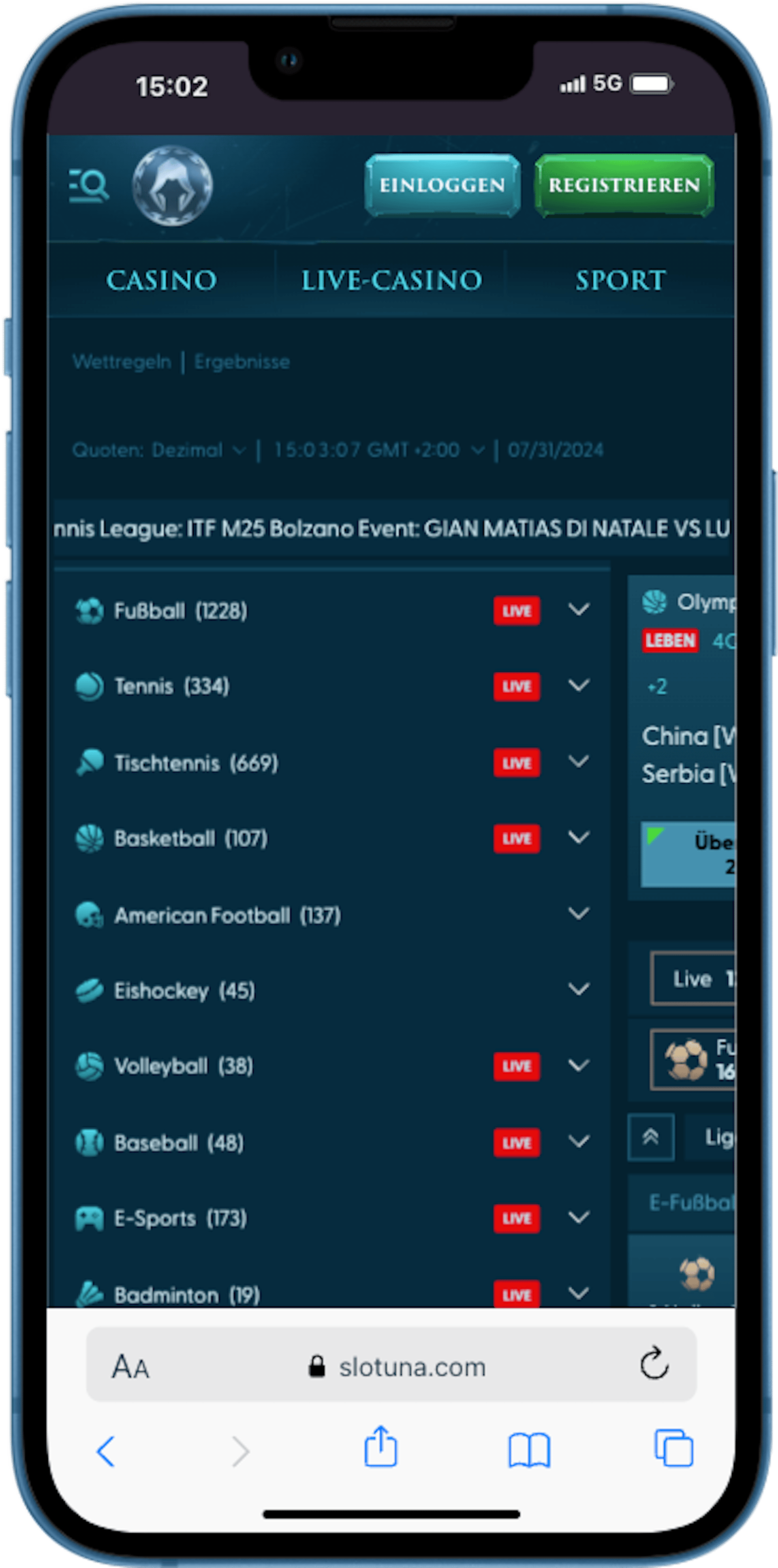Open the Quoten Dezimal dropdown
Screen dimensions: 778x1568
coord(159,451)
